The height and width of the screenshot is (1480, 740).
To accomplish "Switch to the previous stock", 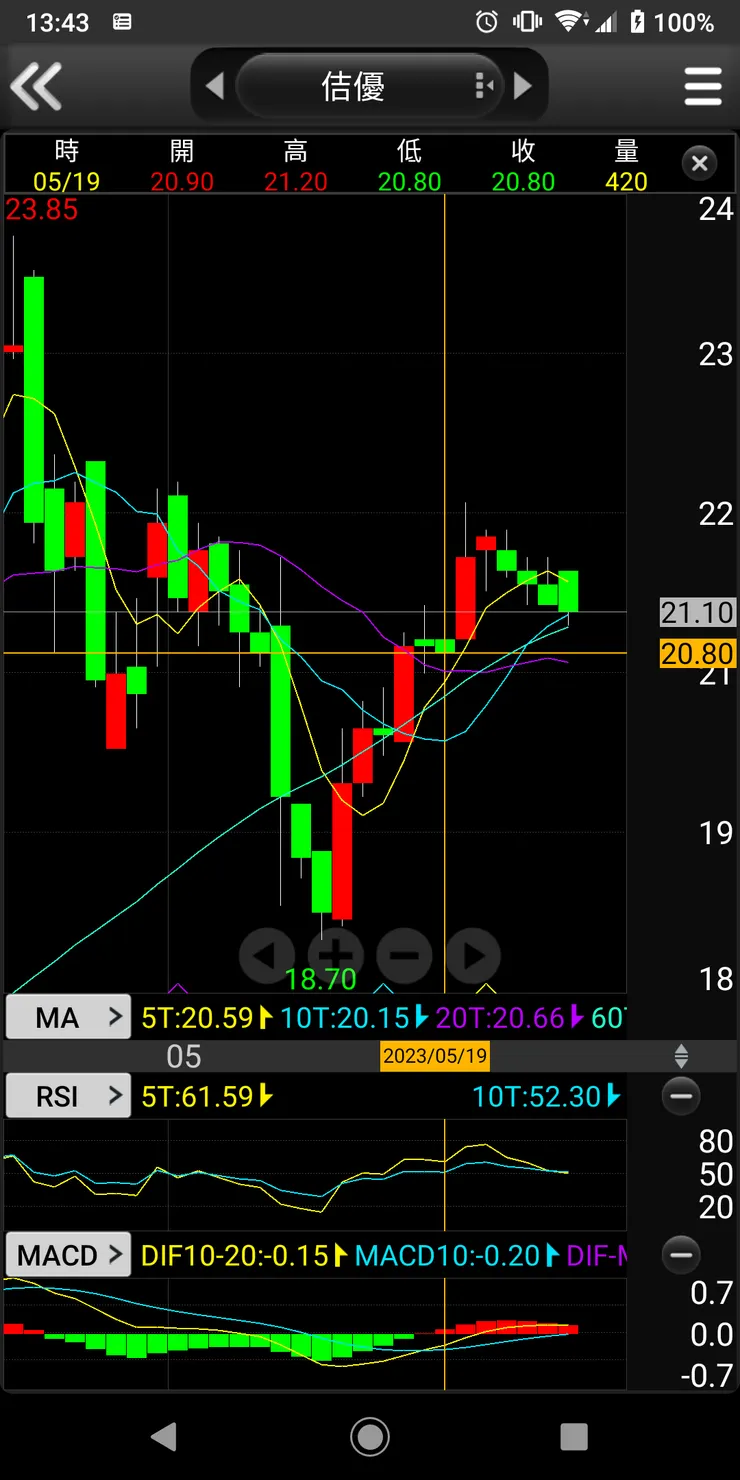I will [x=214, y=87].
